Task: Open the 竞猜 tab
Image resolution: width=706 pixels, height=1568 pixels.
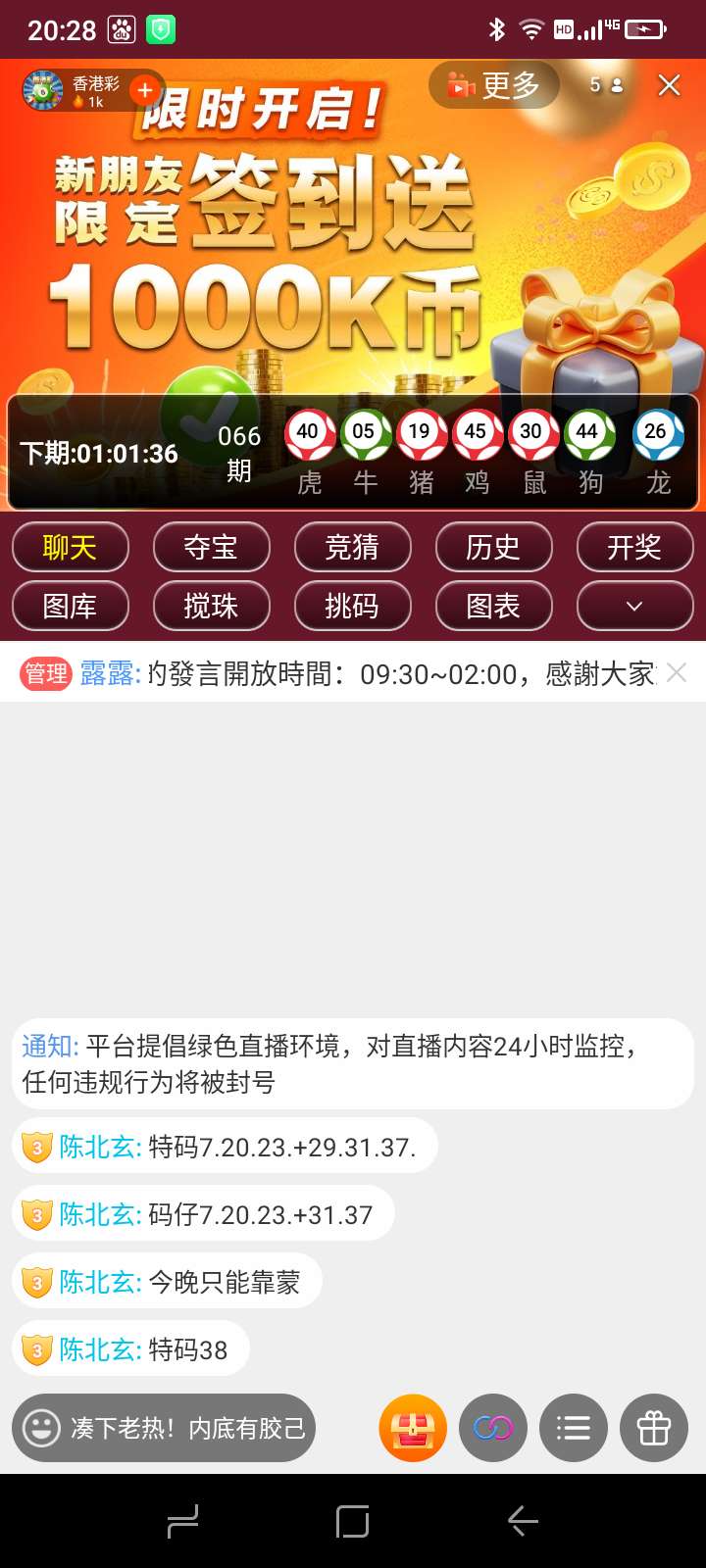Action: coord(353,547)
